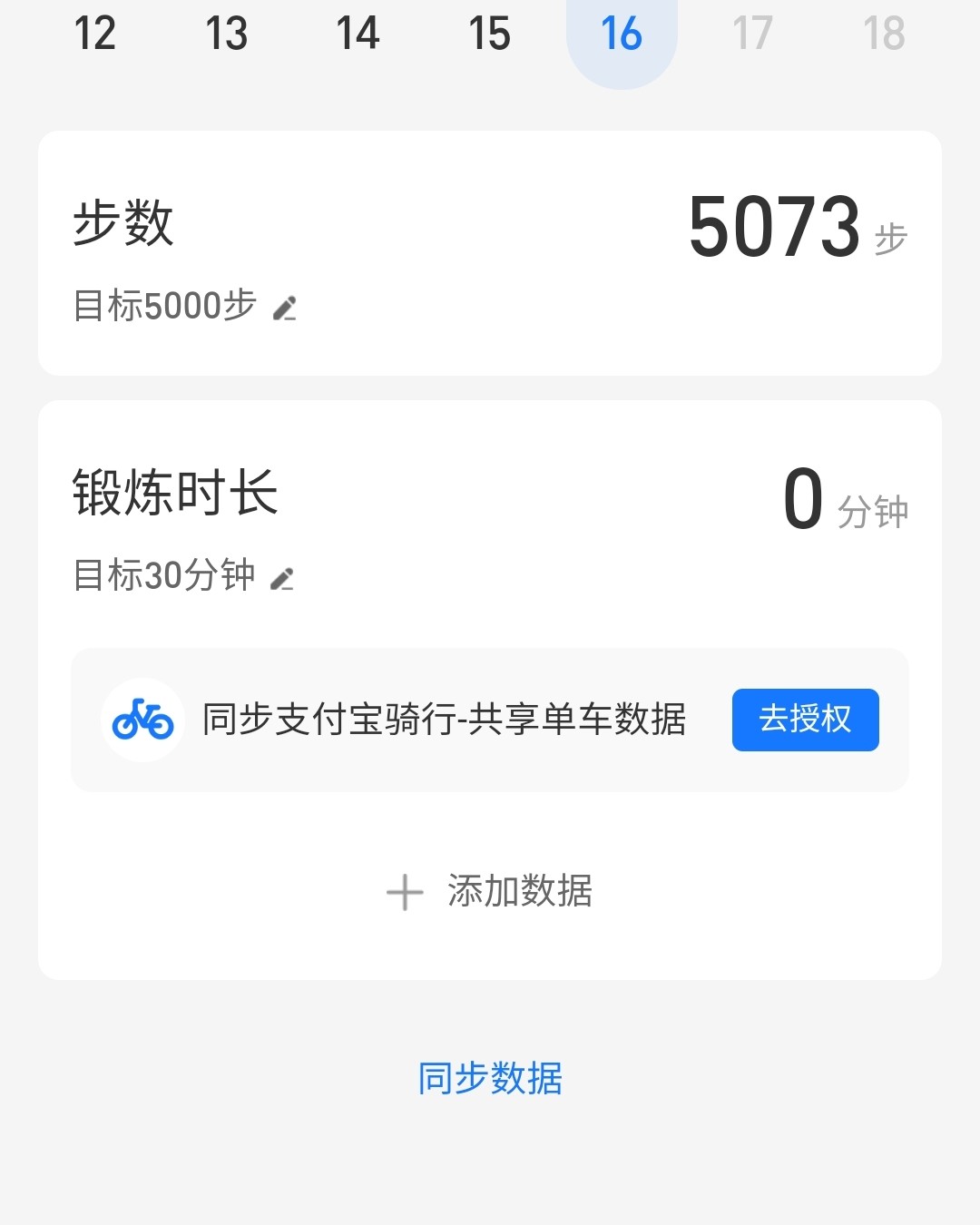Tap the shared bike circle icon

(141, 719)
